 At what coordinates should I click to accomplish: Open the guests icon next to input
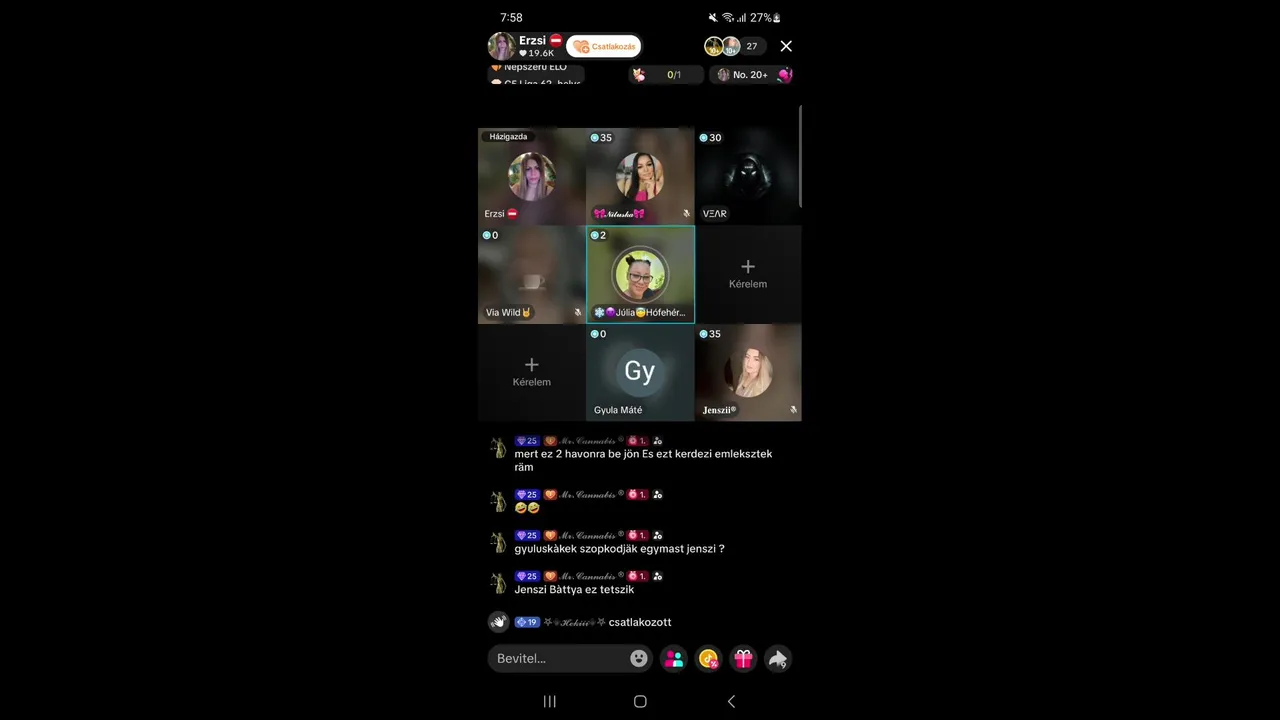(x=674, y=658)
